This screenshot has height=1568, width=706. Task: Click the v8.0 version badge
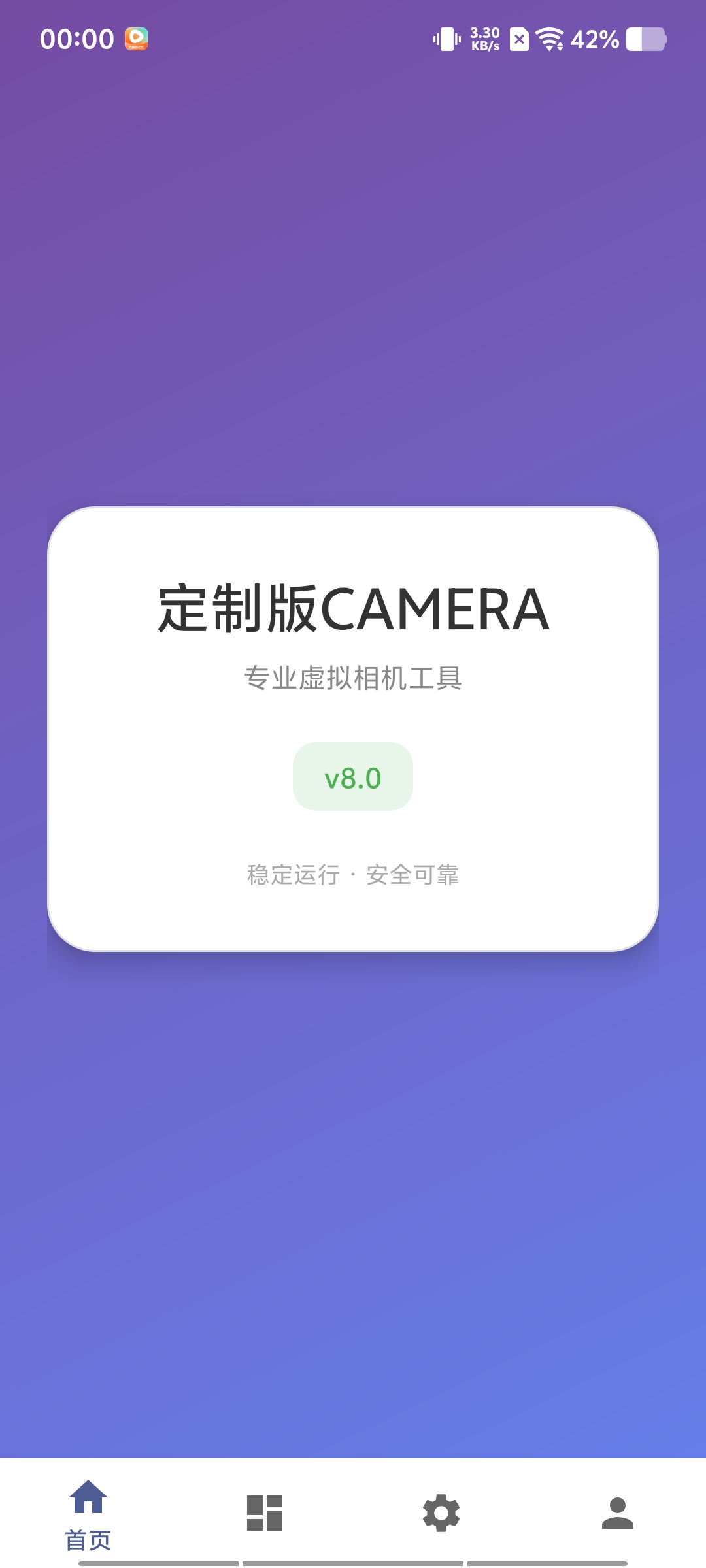tap(353, 777)
